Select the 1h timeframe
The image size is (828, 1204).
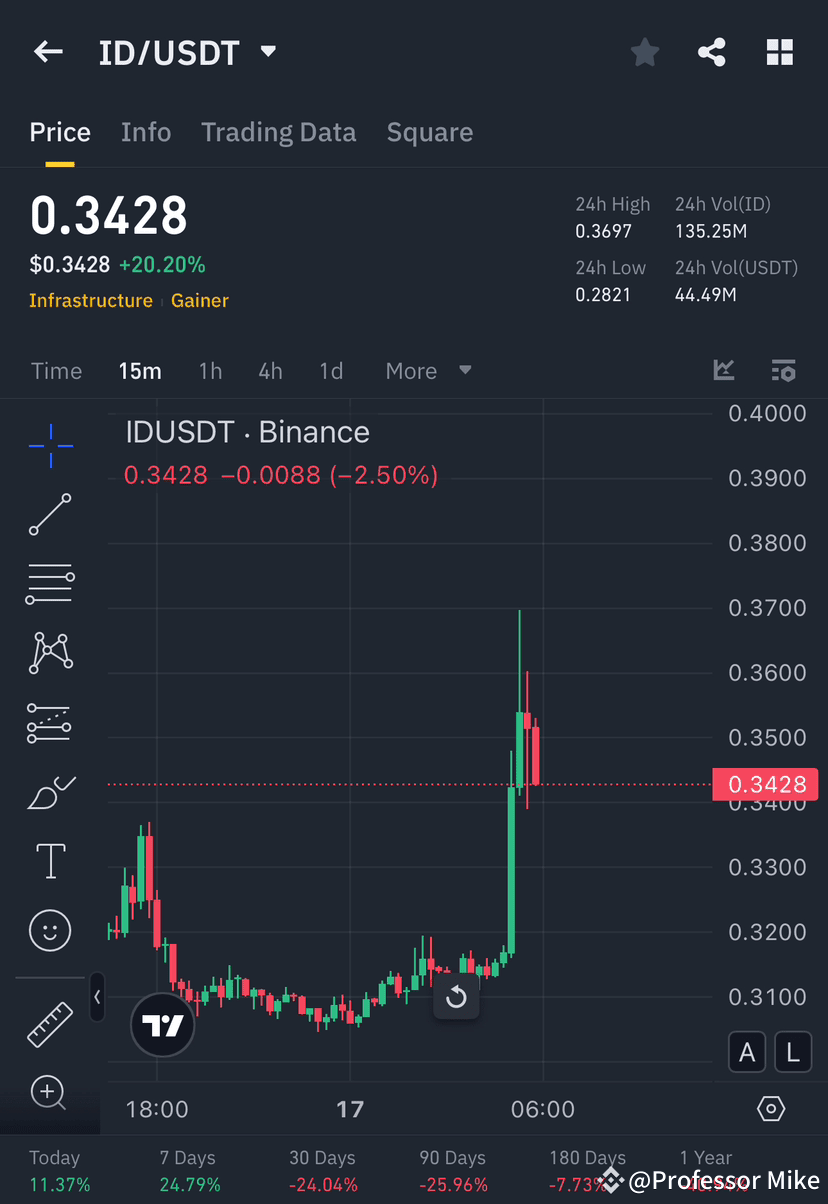pos(210,370)
